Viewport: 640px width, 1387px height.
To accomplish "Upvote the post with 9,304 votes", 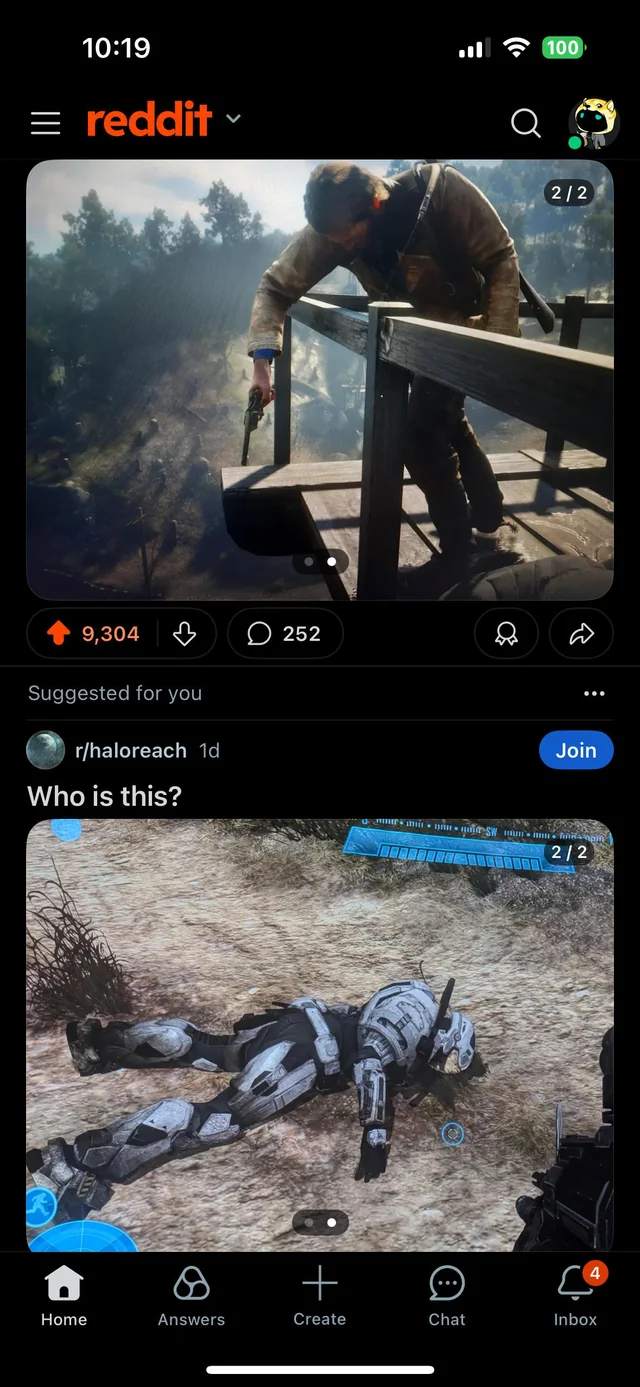I will click(x=59, y=634).
